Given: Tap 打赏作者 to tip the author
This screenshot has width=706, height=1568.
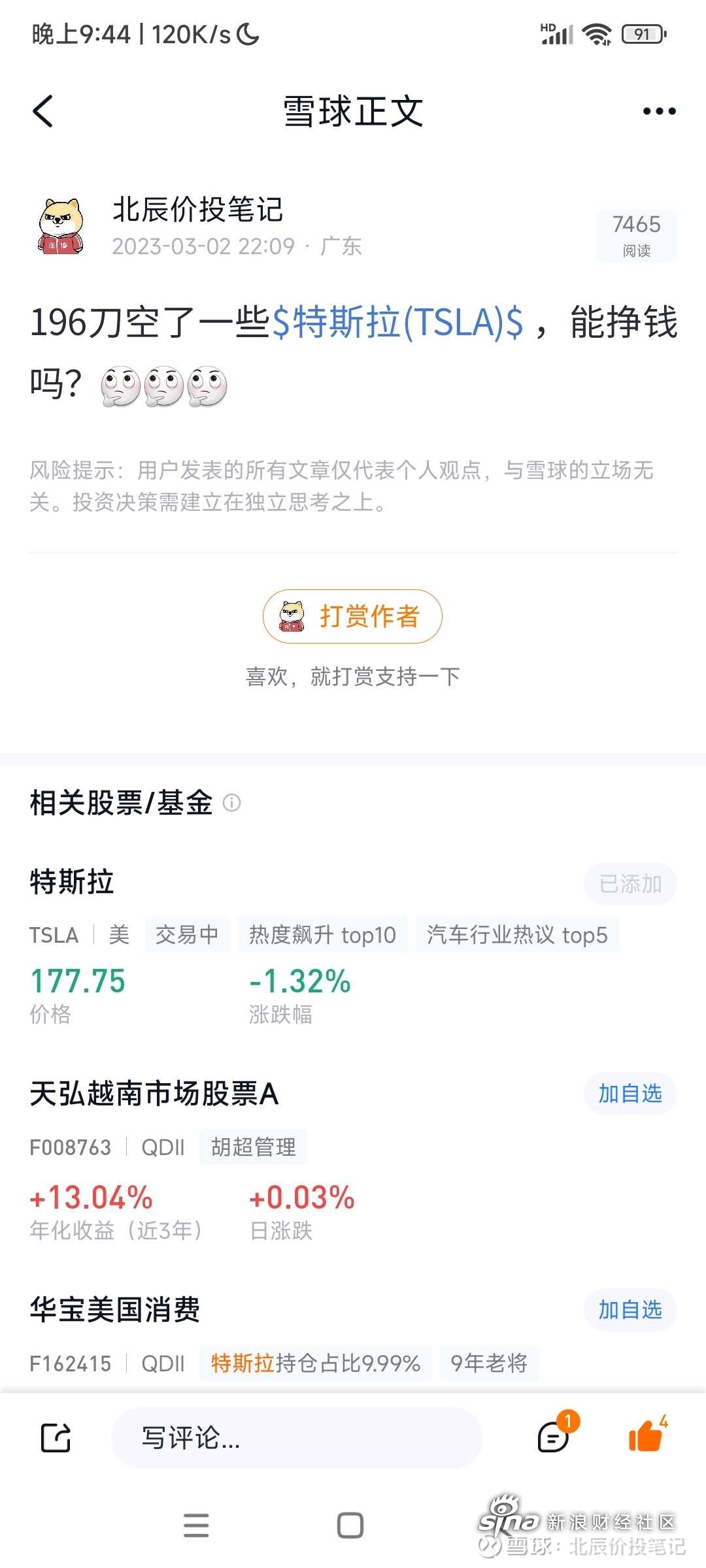Looking at the screenshot, I should tap(353, 616).
